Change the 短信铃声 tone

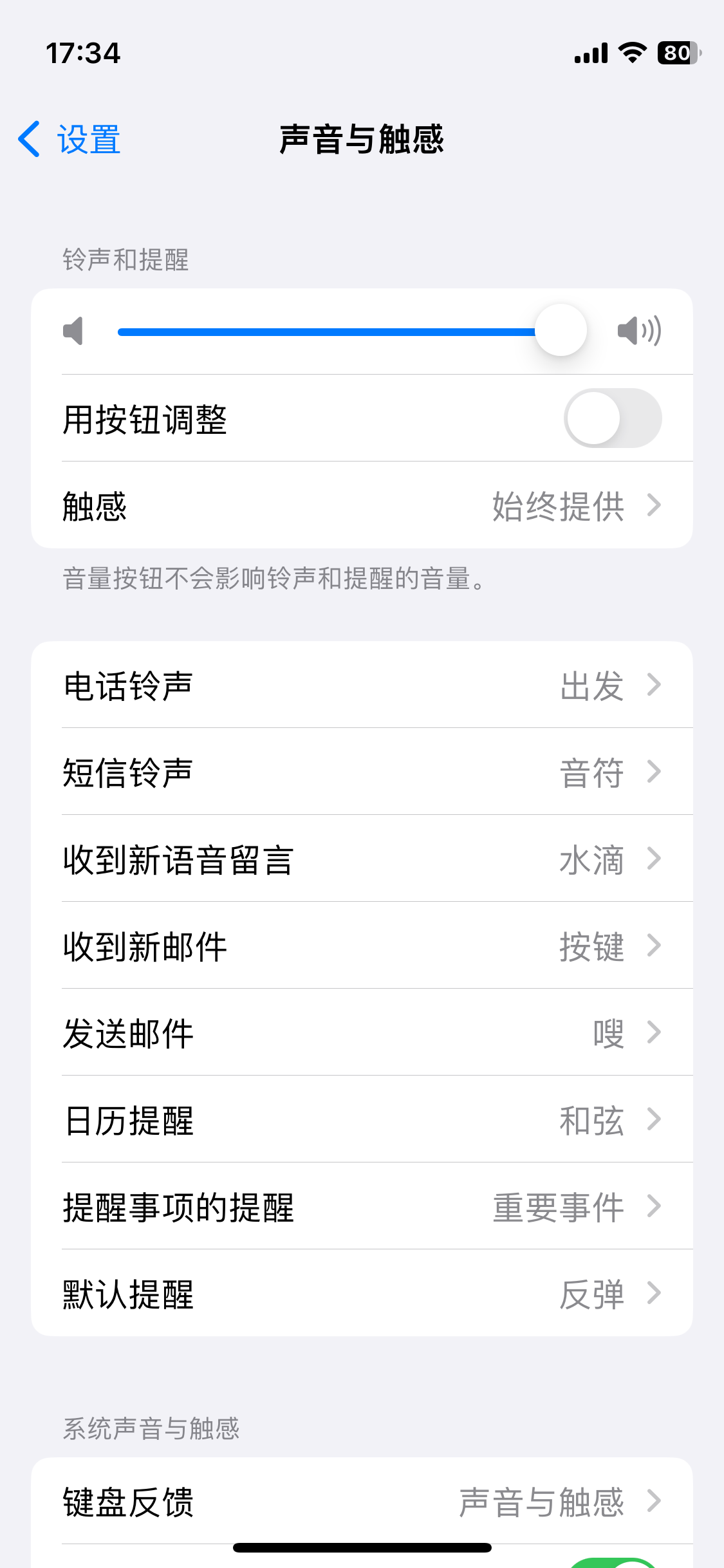point(362,772)
